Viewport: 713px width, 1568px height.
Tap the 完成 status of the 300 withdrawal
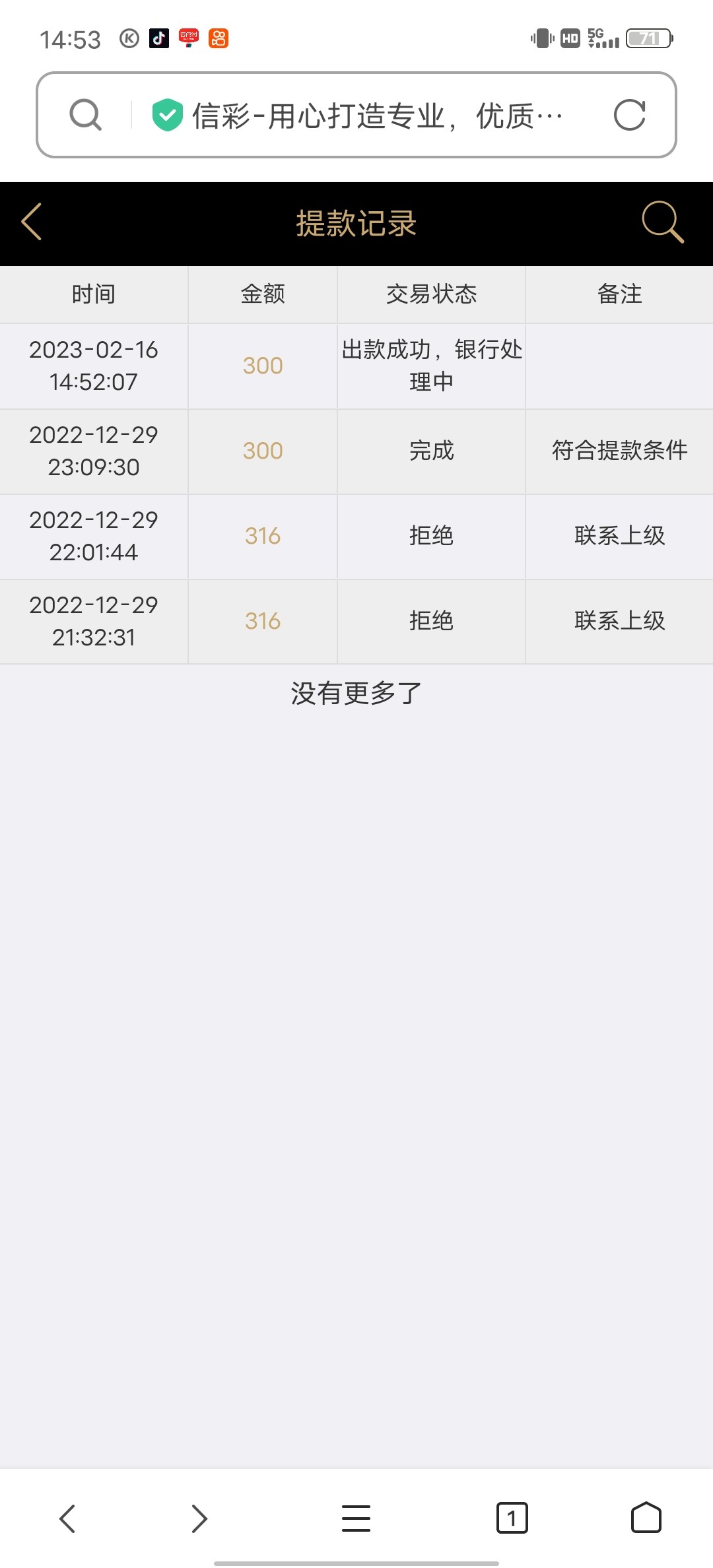point(430,451)
